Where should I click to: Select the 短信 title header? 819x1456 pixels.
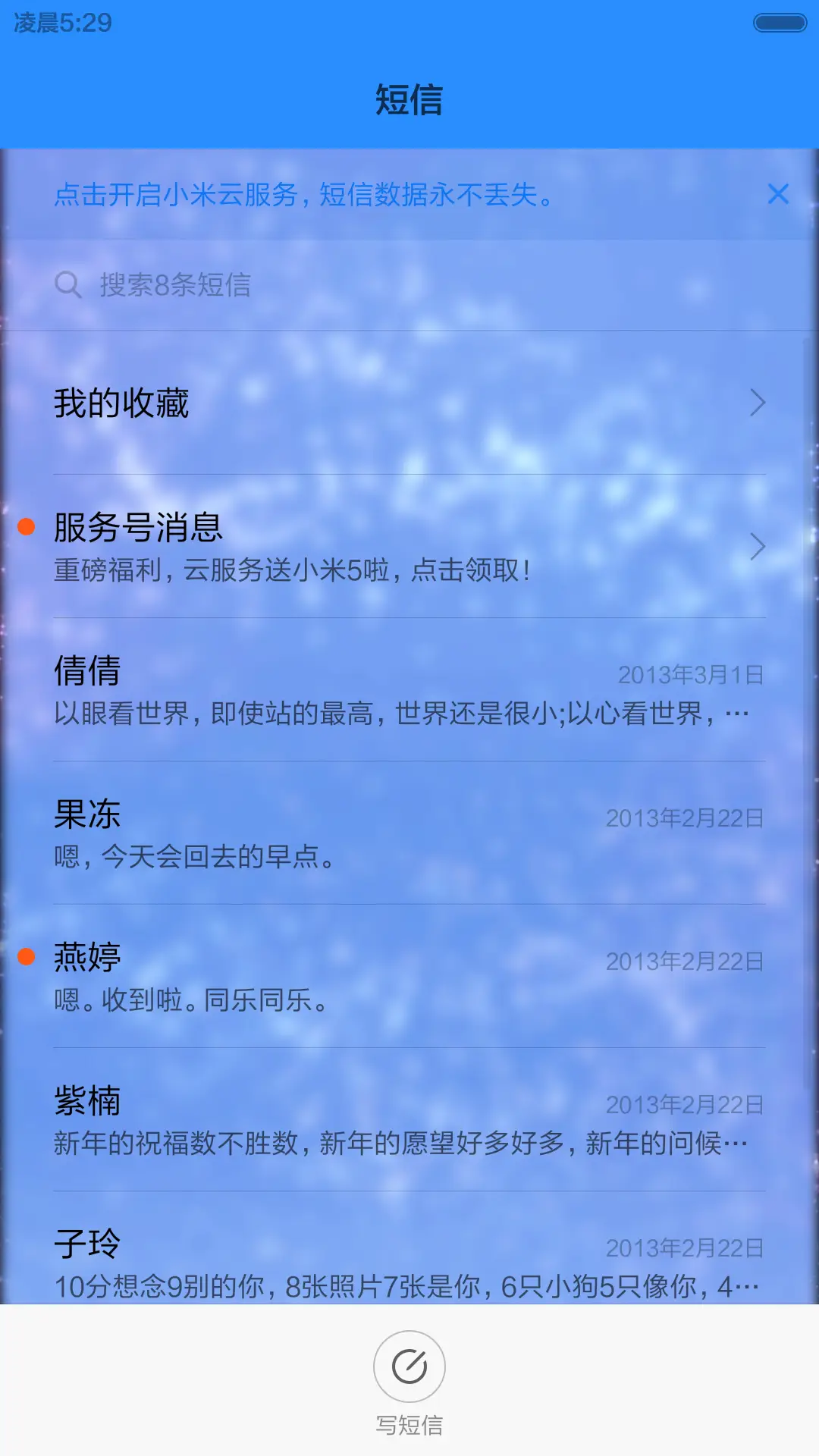click(x=409, y=101)
